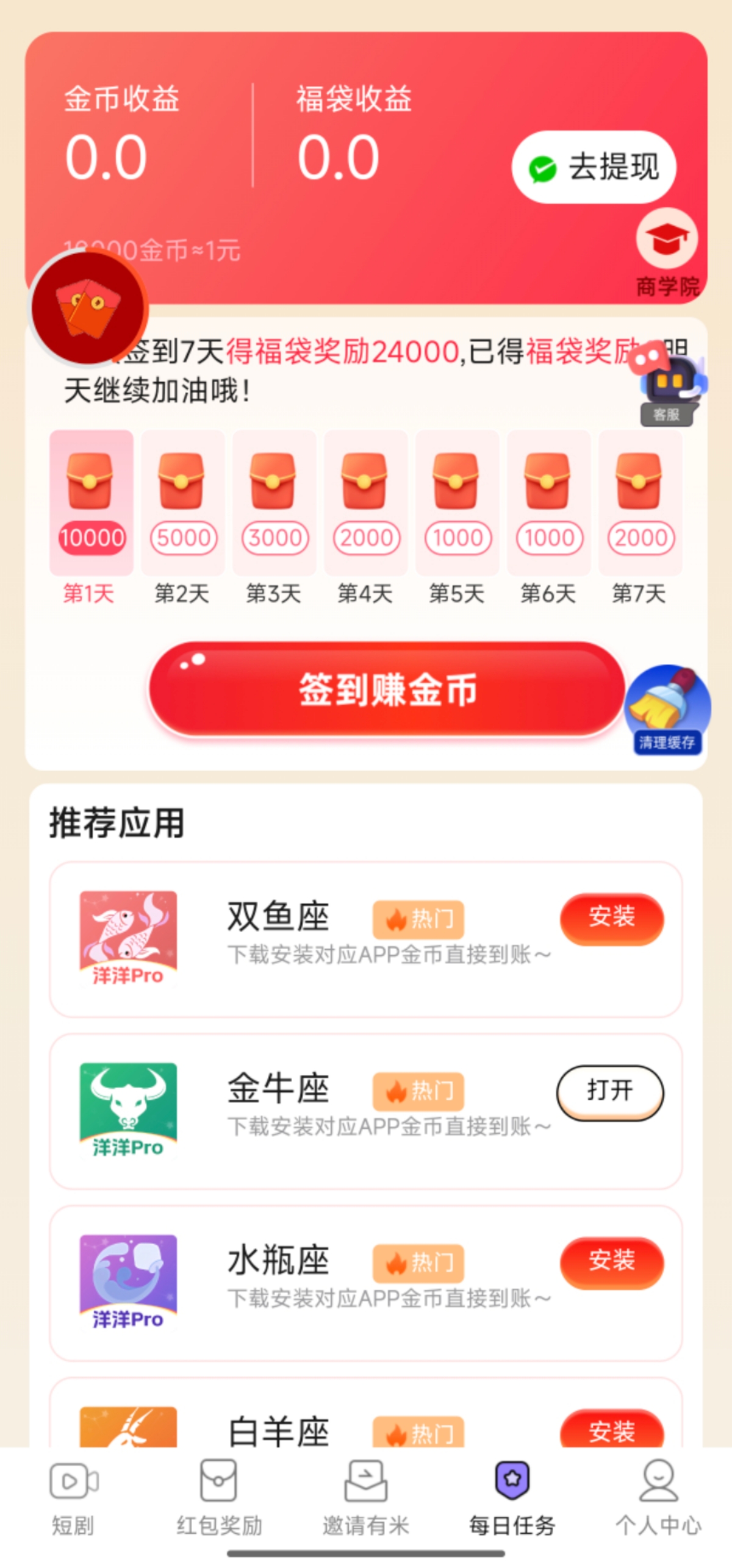Image resolution: width=732 pixels, height=1568 pixels.
Task: Select the 每日任务 tab
Action: tap(512, 1496)
